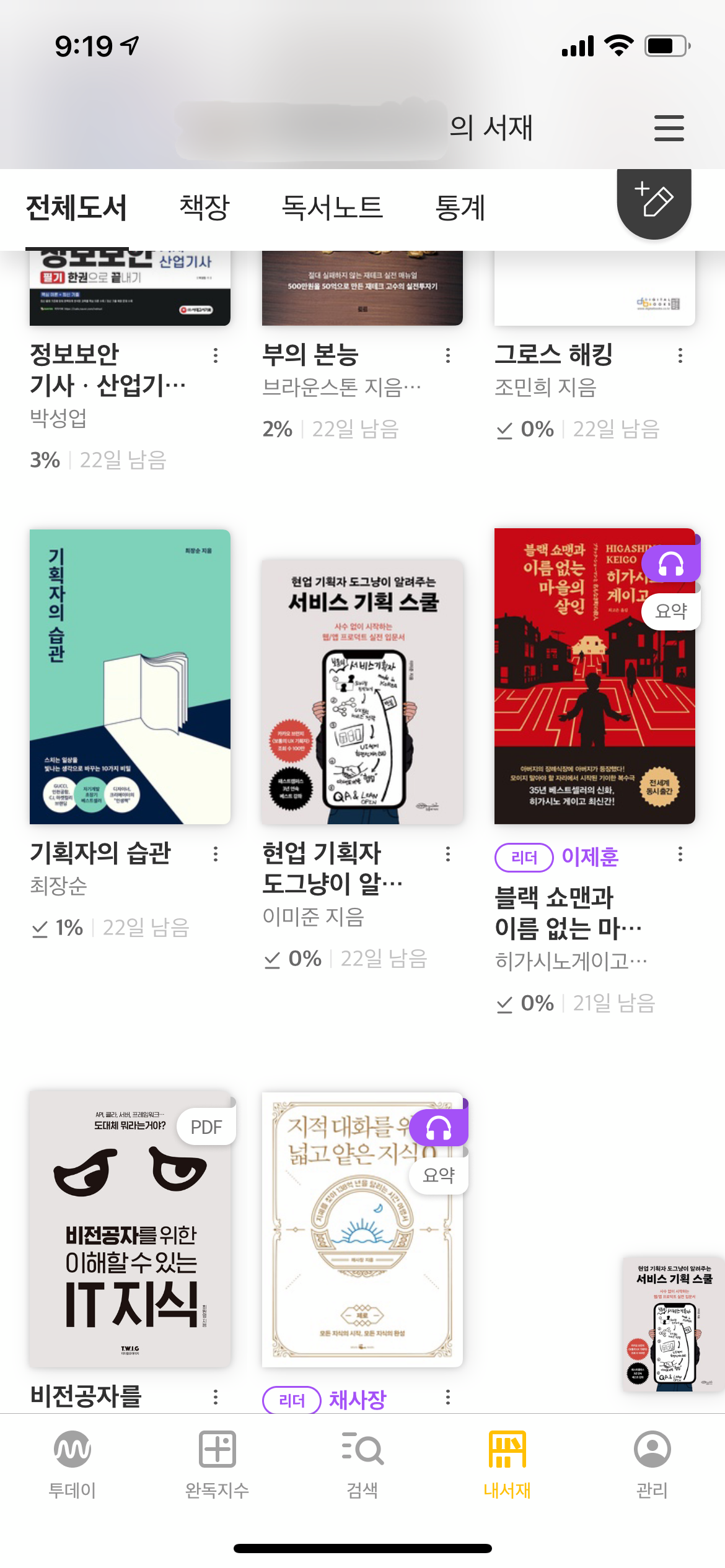Toggle completion check on 기획자의 습관
725x1568 pixels.
tap(40, 928)
